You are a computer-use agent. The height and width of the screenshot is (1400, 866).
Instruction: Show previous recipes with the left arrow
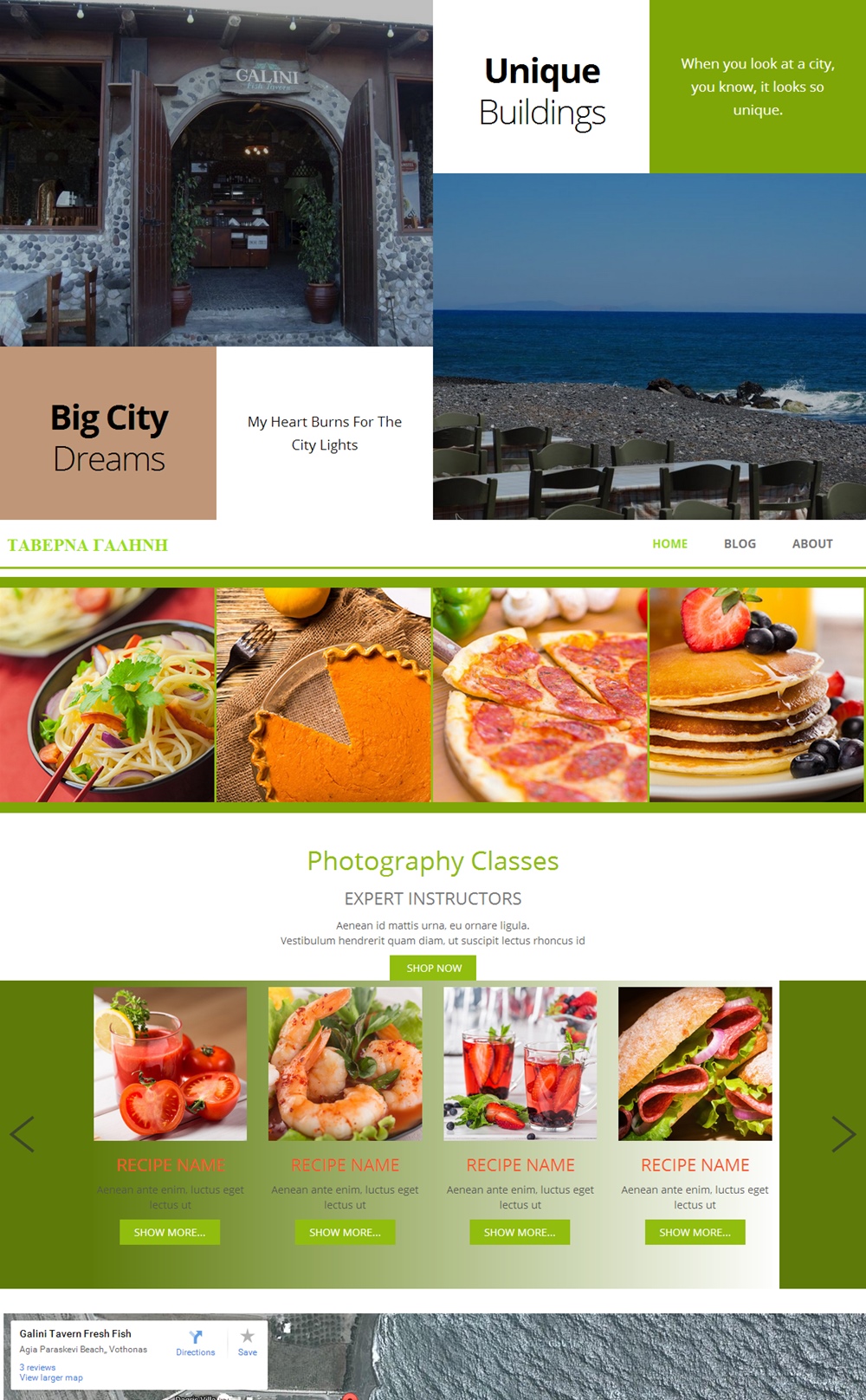click(x=22, y=1134)
